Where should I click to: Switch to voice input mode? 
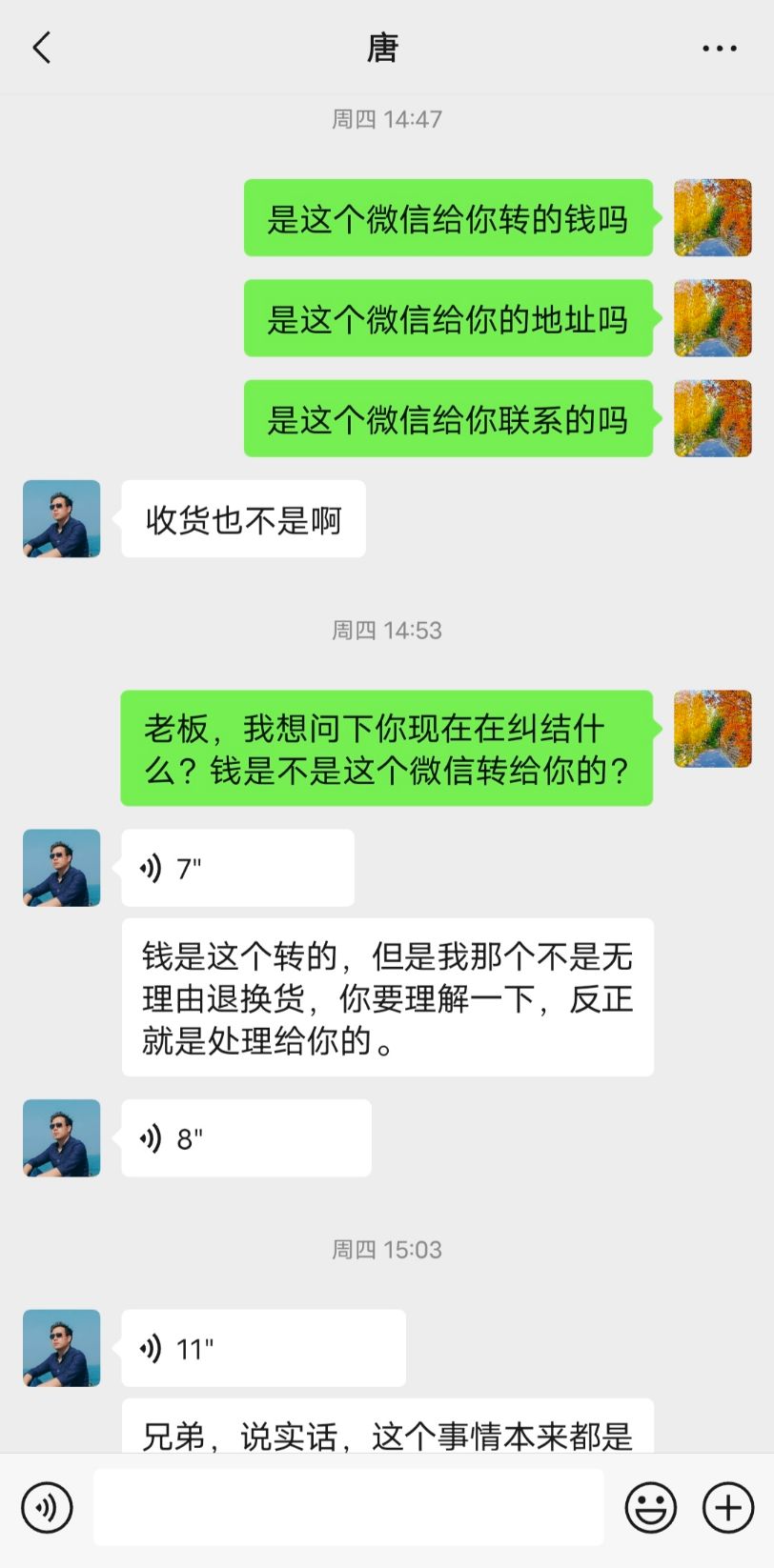(x=47, y=1508)
